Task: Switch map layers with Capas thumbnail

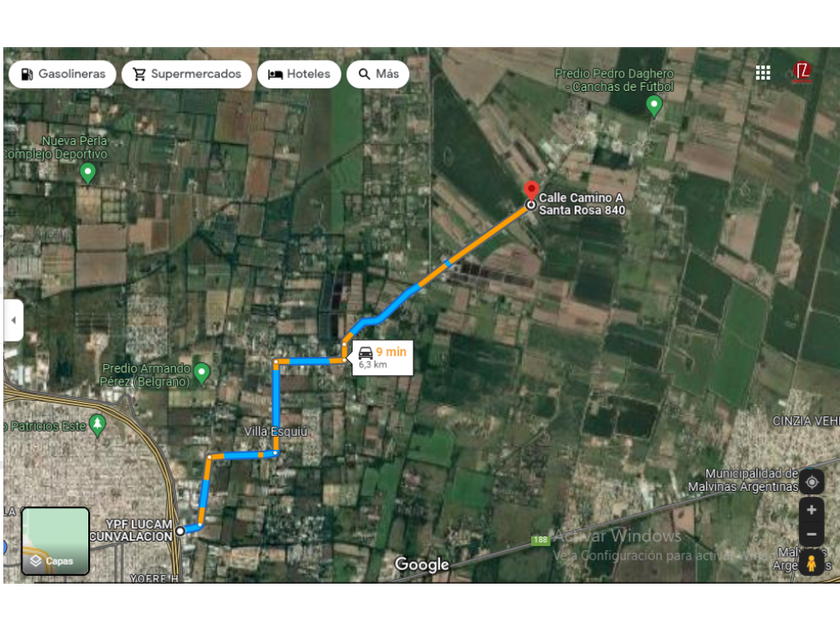Action: (55, 541)
